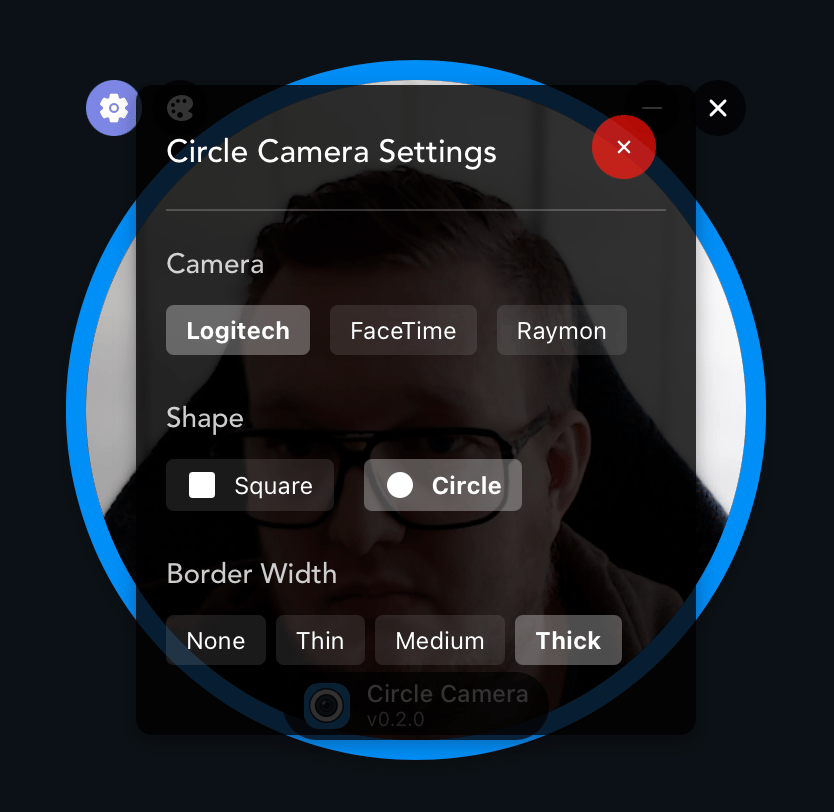Close the camera window with white X

coord(718,108)
